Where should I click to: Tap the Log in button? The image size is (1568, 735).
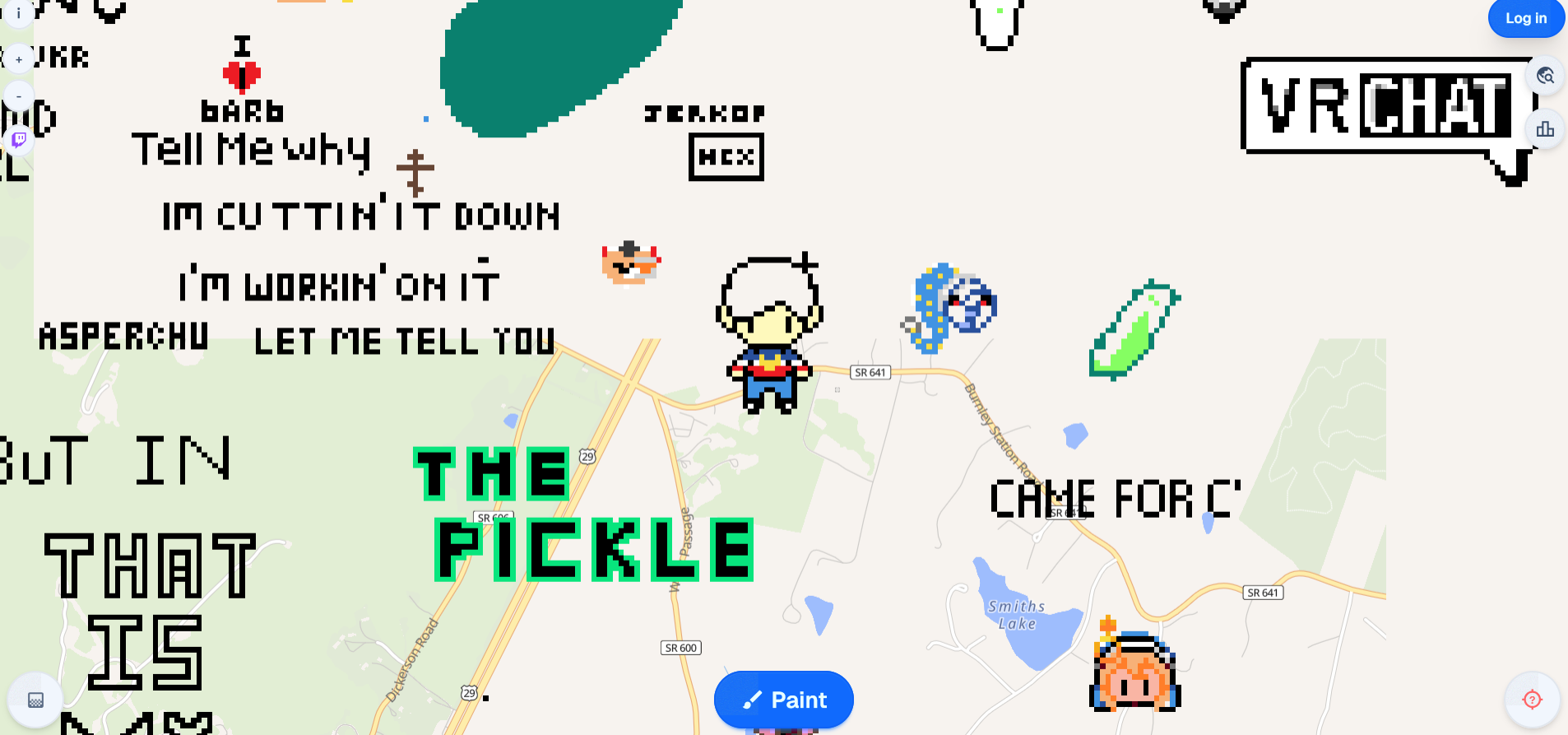[x=1525, y=18]
